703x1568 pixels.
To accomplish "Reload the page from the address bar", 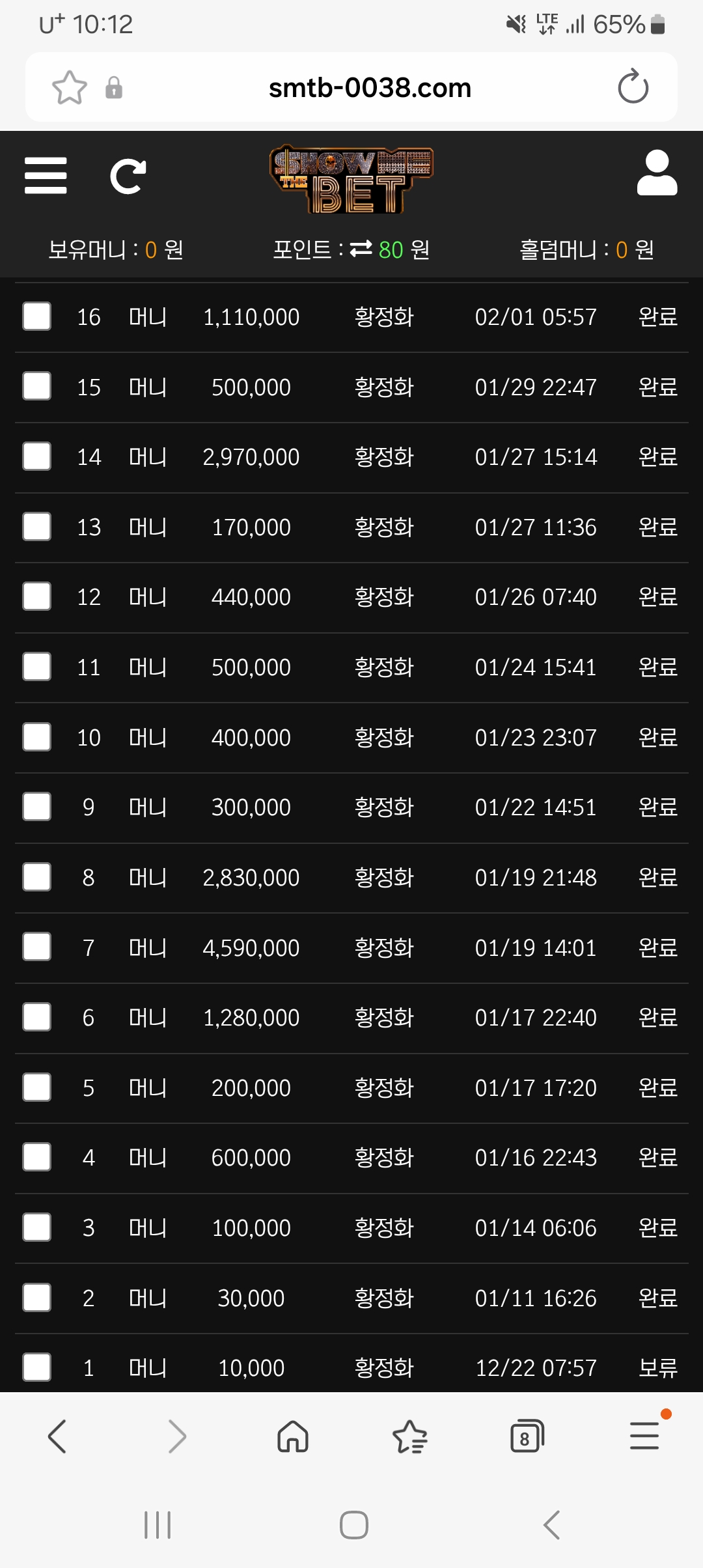I will [633, 87].
